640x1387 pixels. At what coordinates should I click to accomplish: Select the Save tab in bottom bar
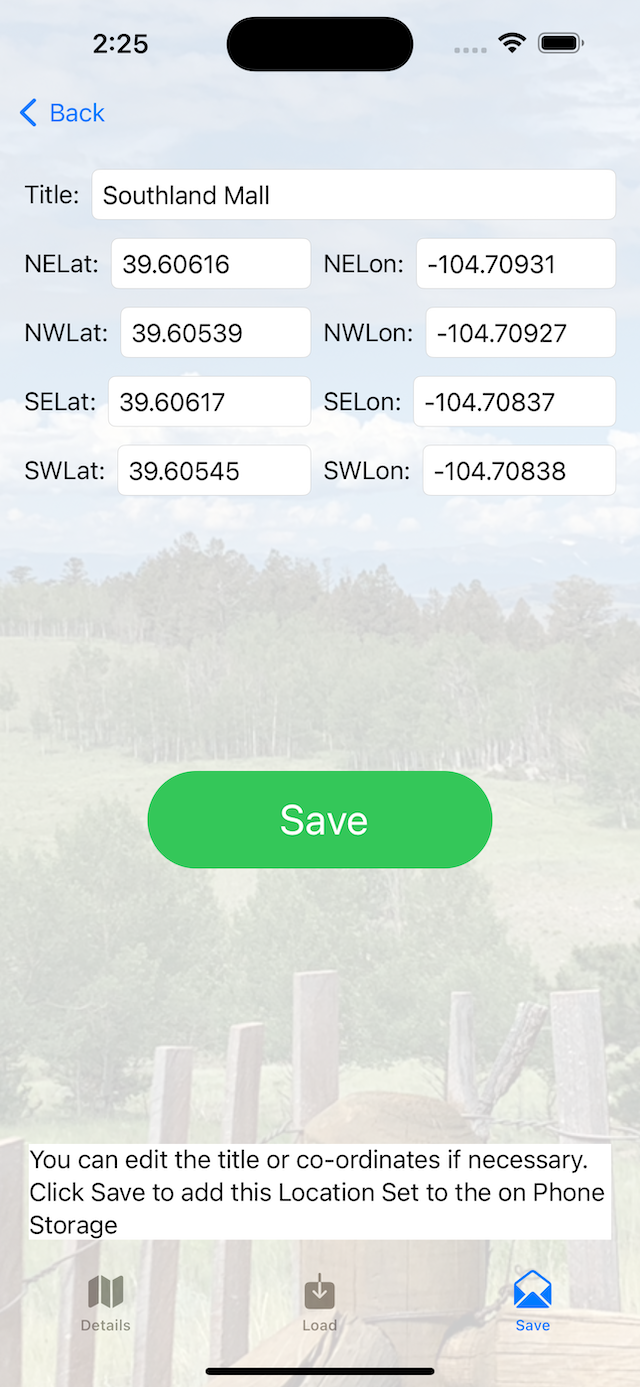(x=532, y=1303)
